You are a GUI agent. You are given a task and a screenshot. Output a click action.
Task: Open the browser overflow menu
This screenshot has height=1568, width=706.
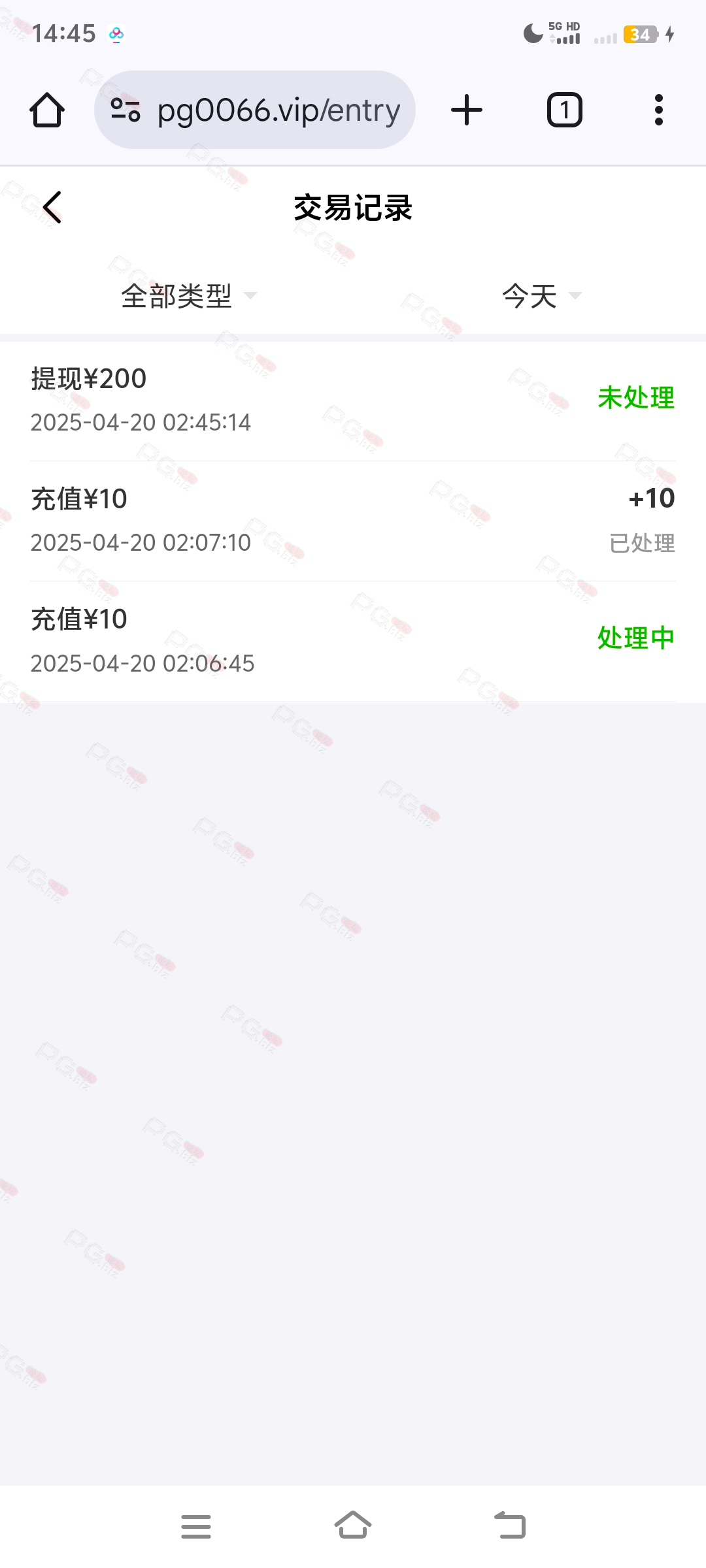[x=659, y=110]
